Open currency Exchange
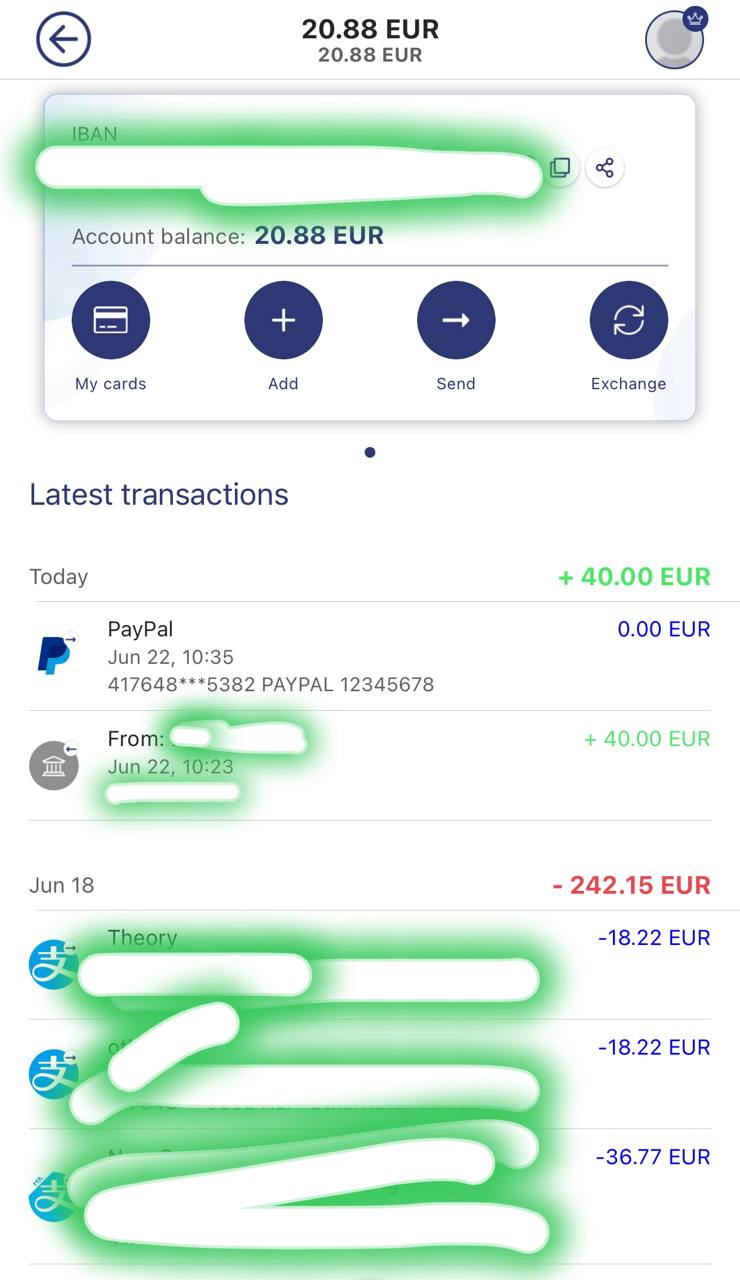740x1280 pixels. point(628,320)
